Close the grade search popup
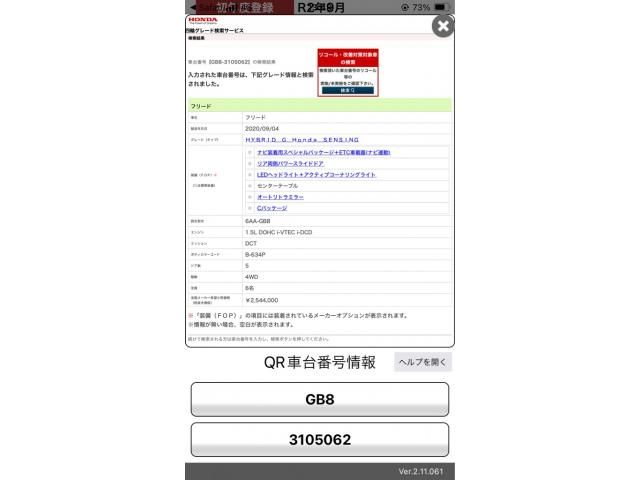 point(443,27)
